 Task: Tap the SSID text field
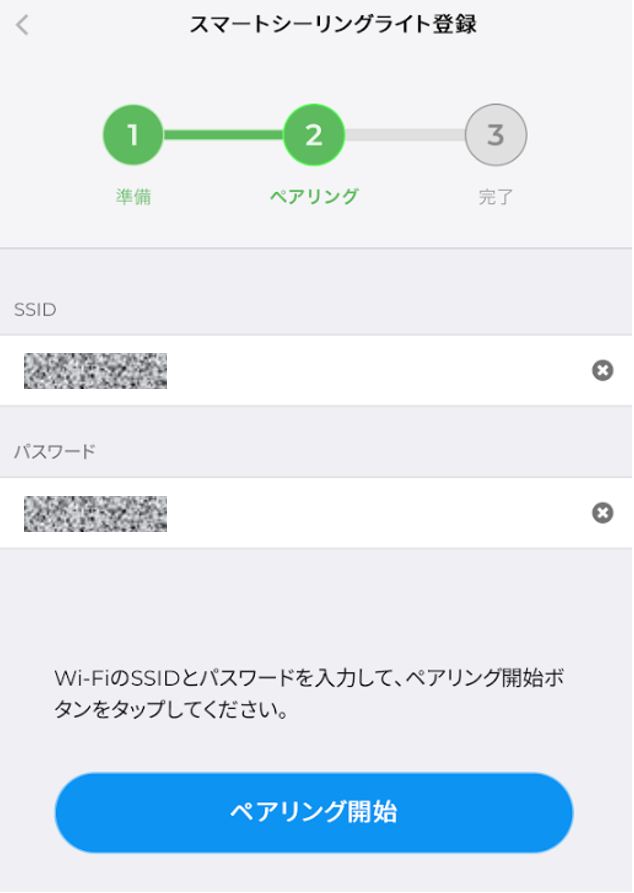(300, 371)
